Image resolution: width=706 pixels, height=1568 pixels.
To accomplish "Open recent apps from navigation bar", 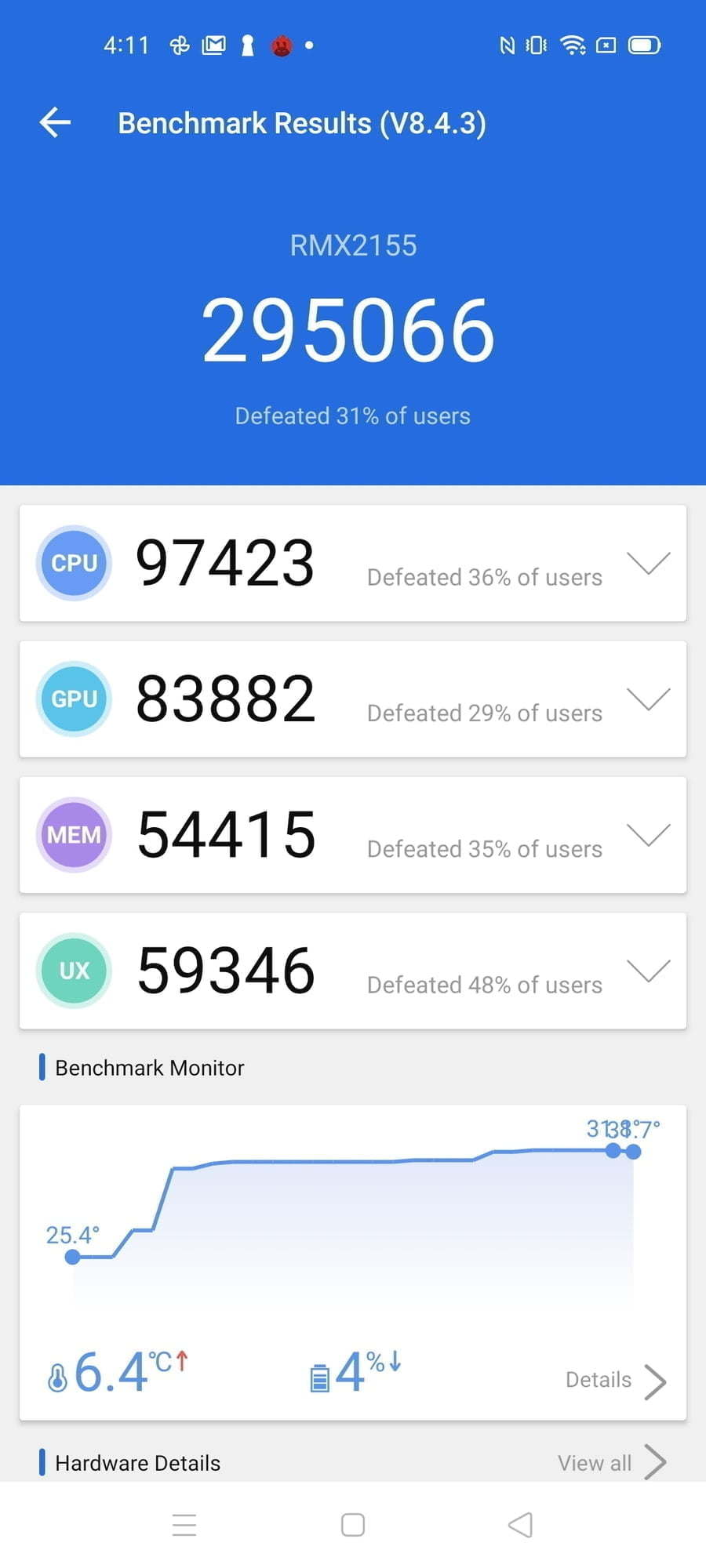I will click(x=184, y=1525).
